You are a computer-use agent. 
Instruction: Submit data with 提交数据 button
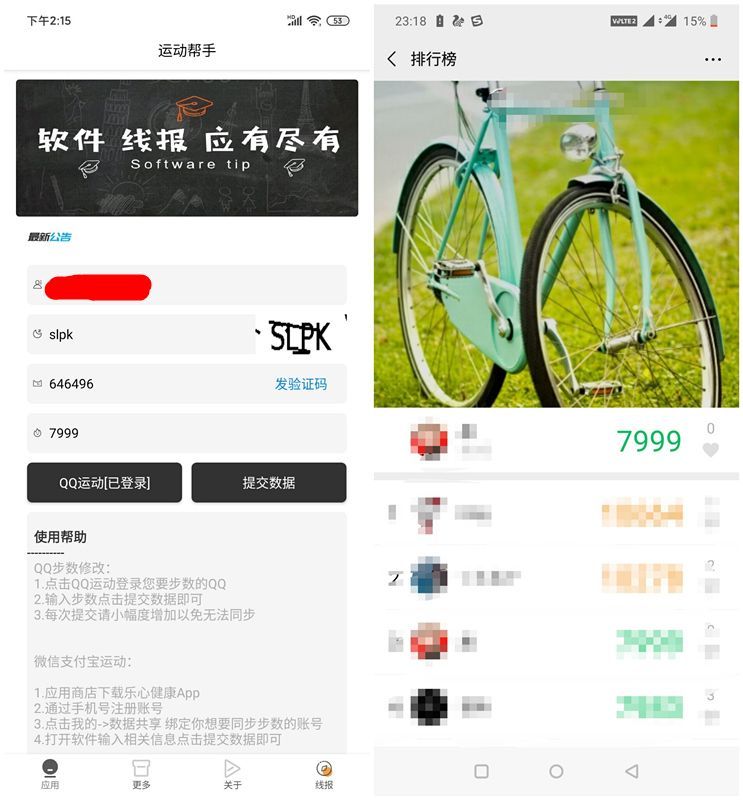[x=269, y=482]
